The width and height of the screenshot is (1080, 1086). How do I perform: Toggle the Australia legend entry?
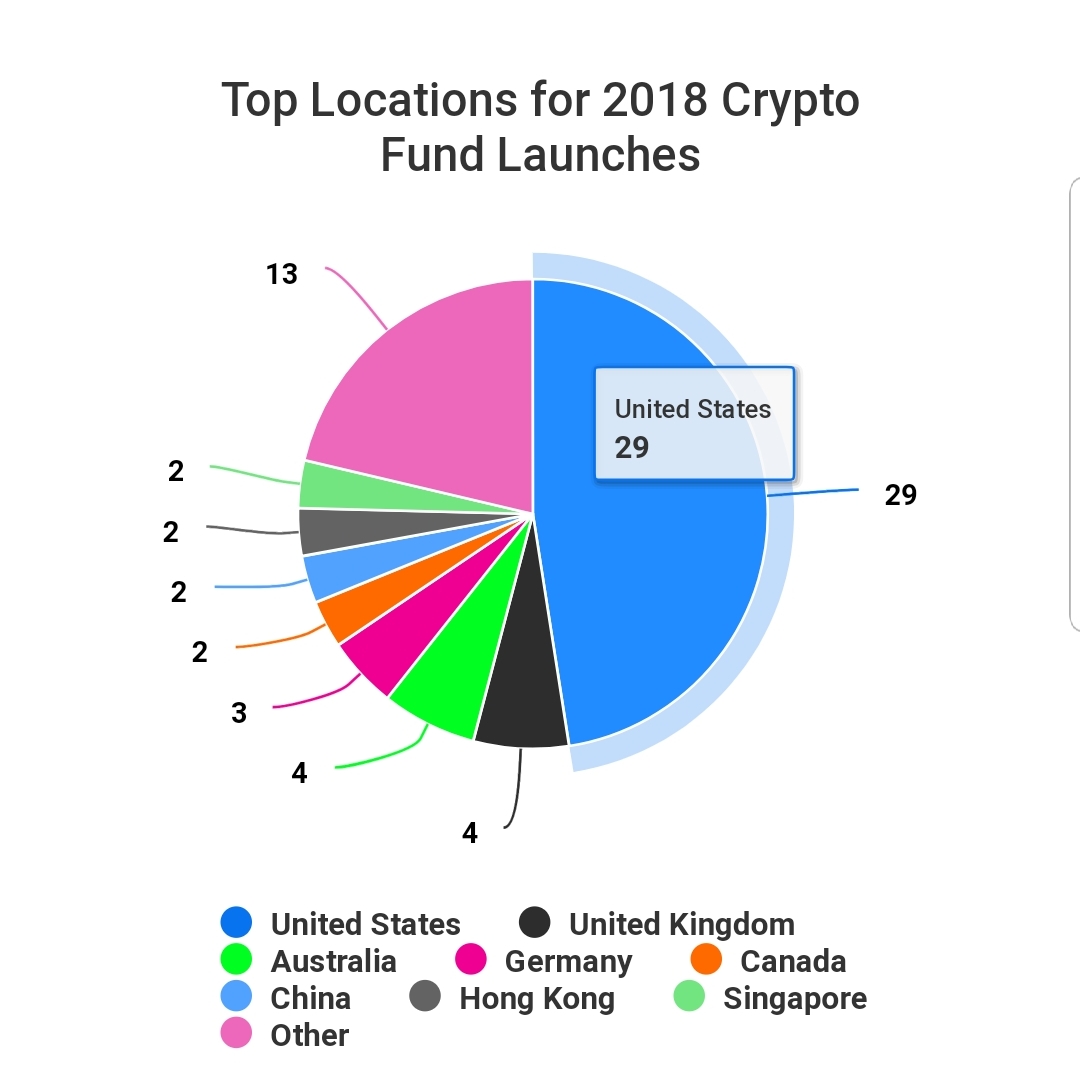tap(308, 961)
